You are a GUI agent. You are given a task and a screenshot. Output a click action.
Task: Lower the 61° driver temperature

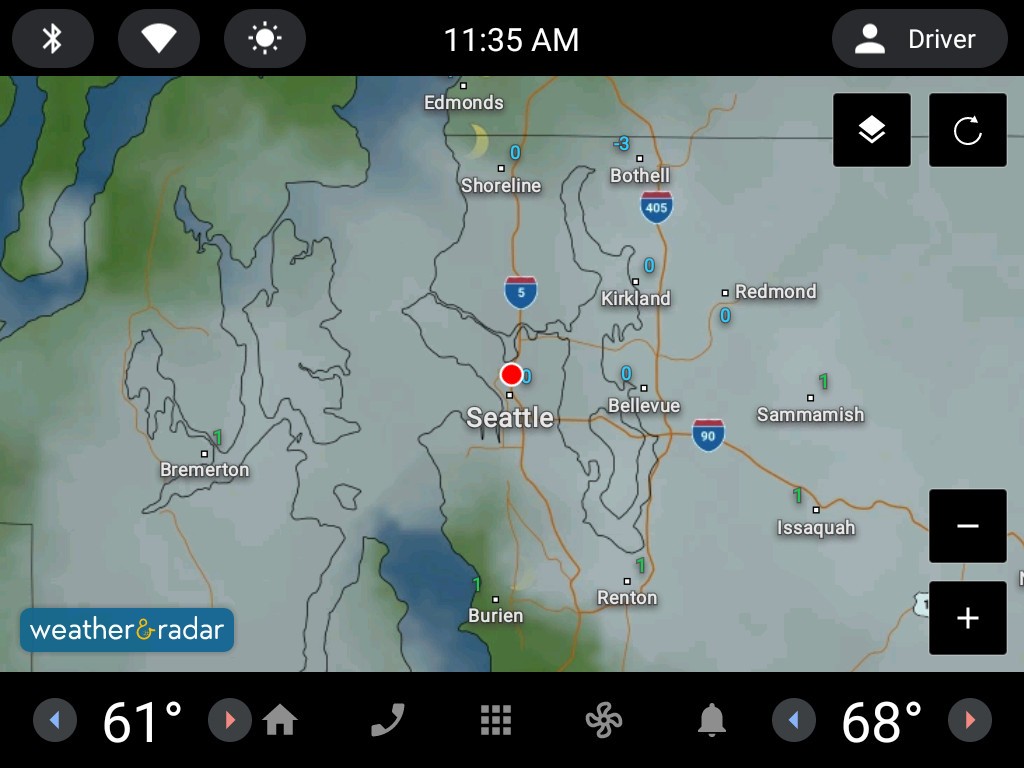[55, 720]
